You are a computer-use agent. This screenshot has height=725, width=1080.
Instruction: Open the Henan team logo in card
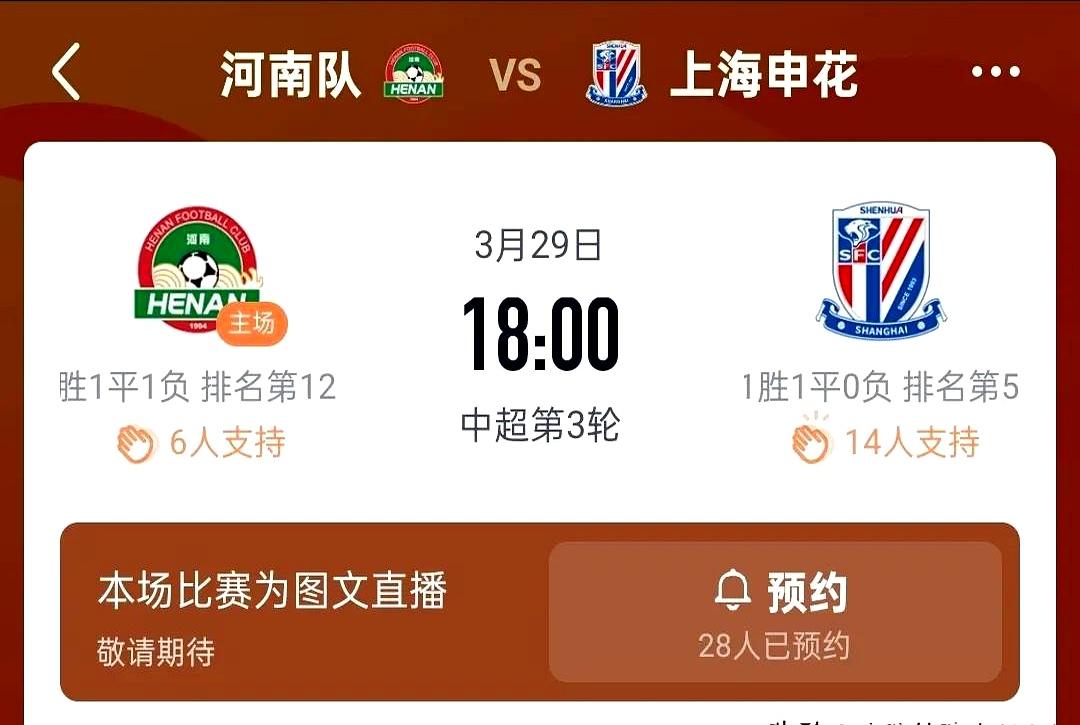point(197,270)
